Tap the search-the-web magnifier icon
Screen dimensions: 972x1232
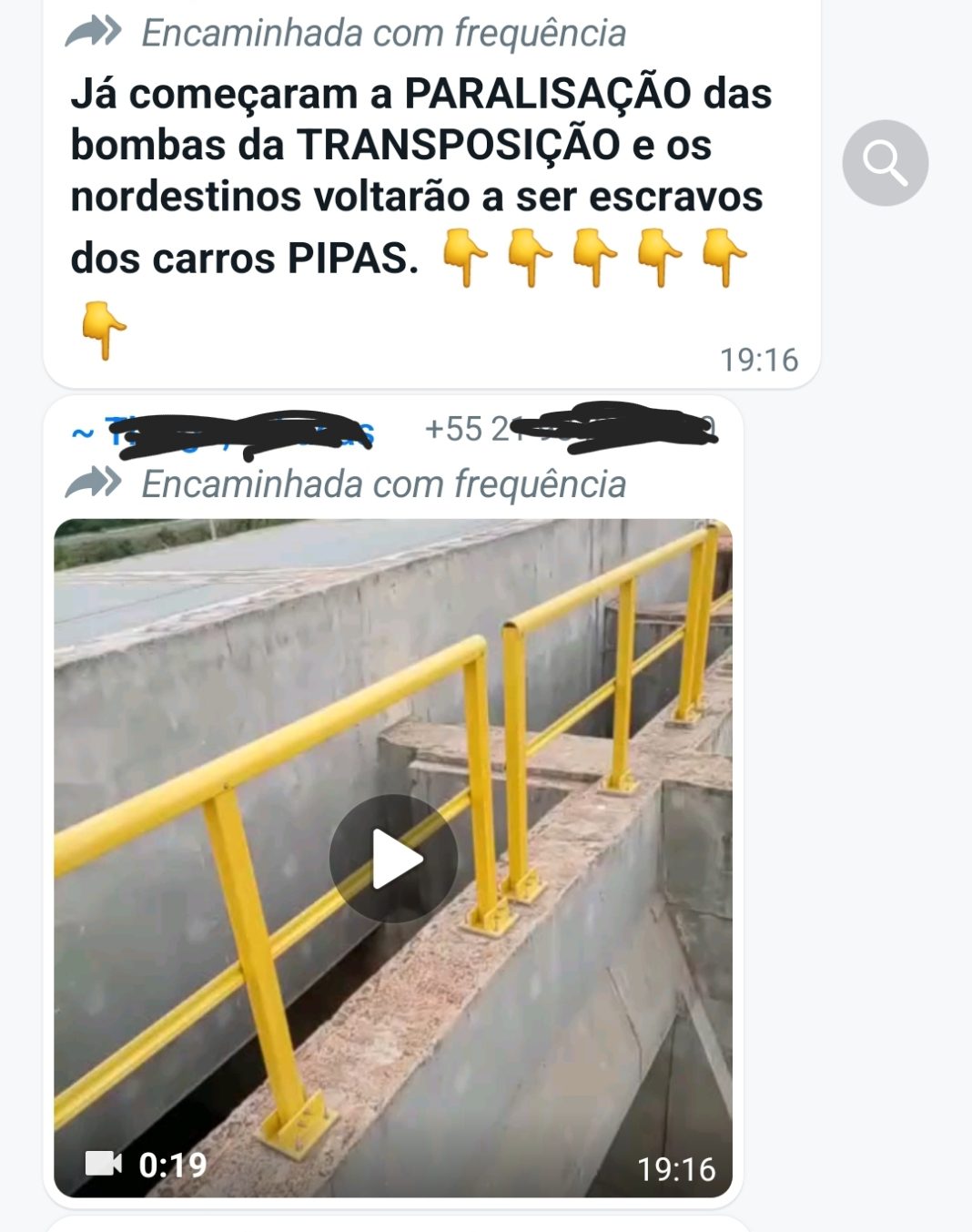point(885,163)
